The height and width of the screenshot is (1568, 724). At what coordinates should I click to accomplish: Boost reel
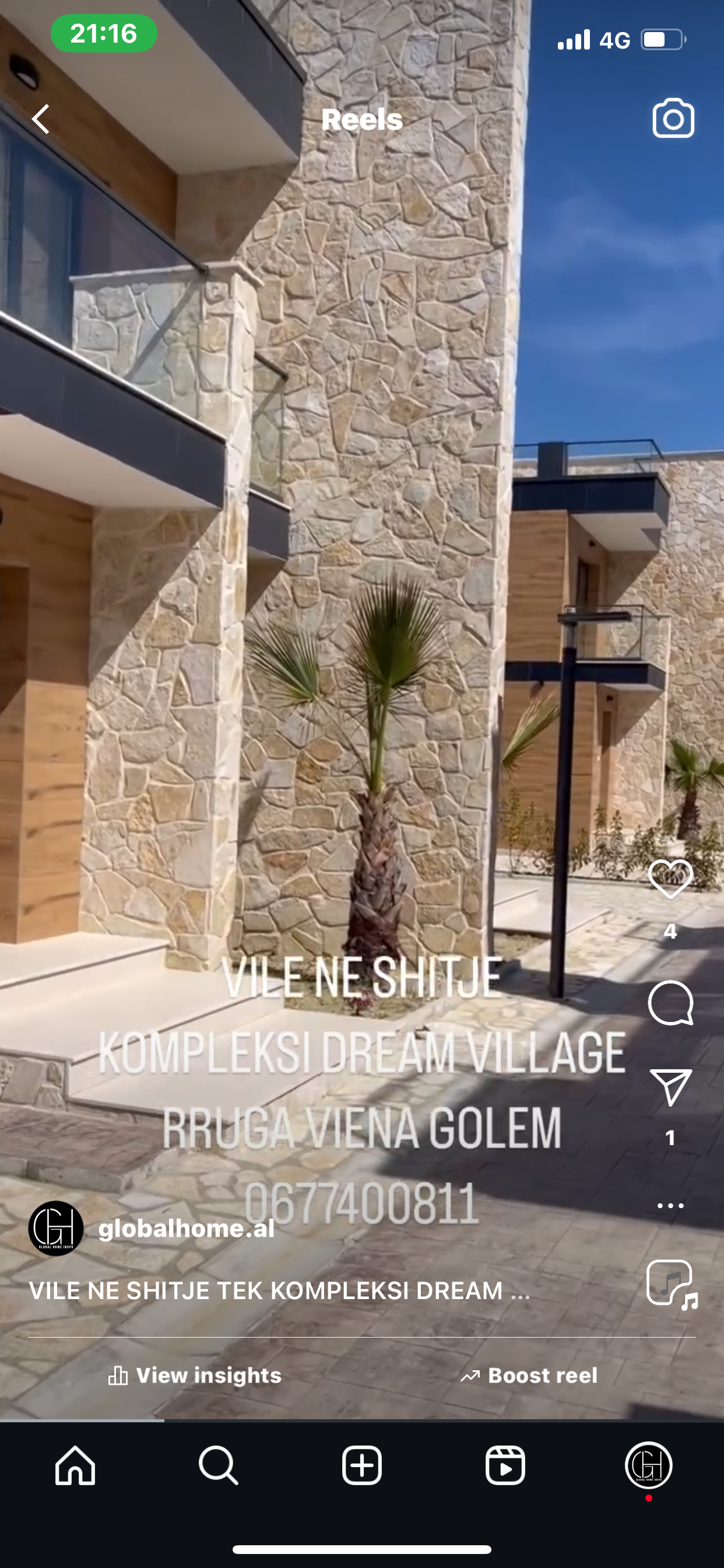pos(529,1375)
